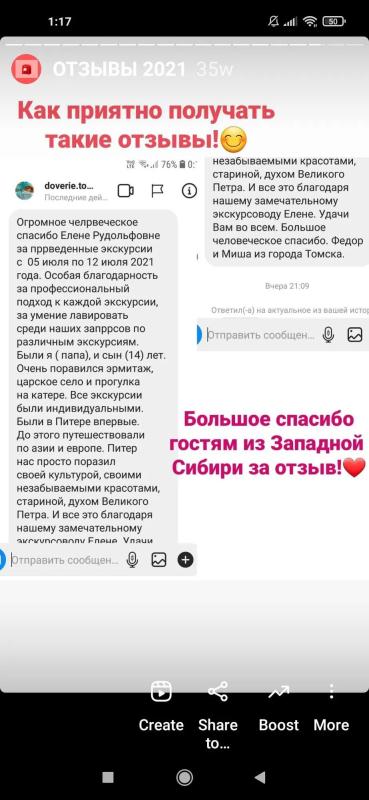The width and height of the screenshot is (369, 800).
Task: Tap Create to make a reel
Action: [161, 708]
